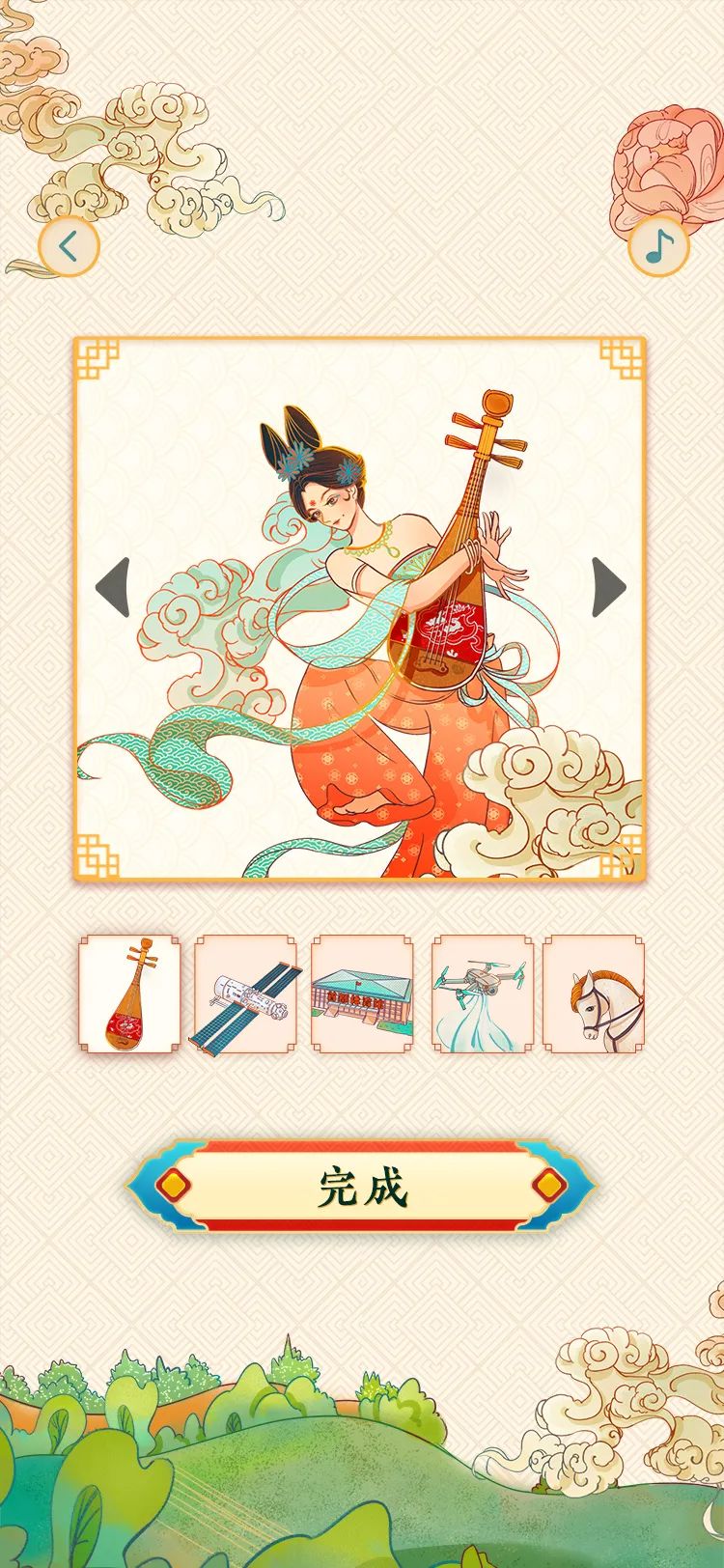Tap the 完成 button to finish
This screenshot has height=1568, width=724.
[x=362, y=1187]
